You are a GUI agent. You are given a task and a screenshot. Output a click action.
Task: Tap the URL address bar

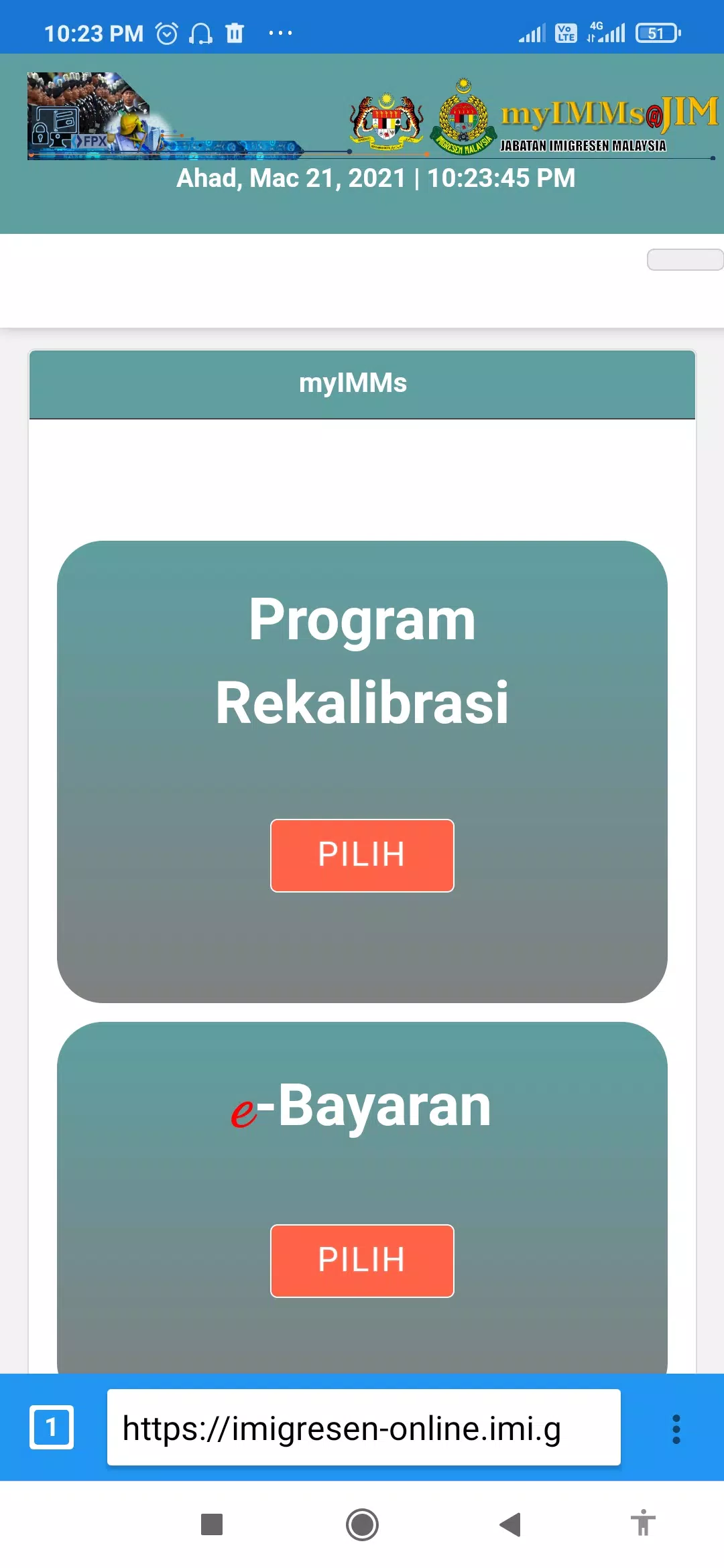(x=363, y=1427)
